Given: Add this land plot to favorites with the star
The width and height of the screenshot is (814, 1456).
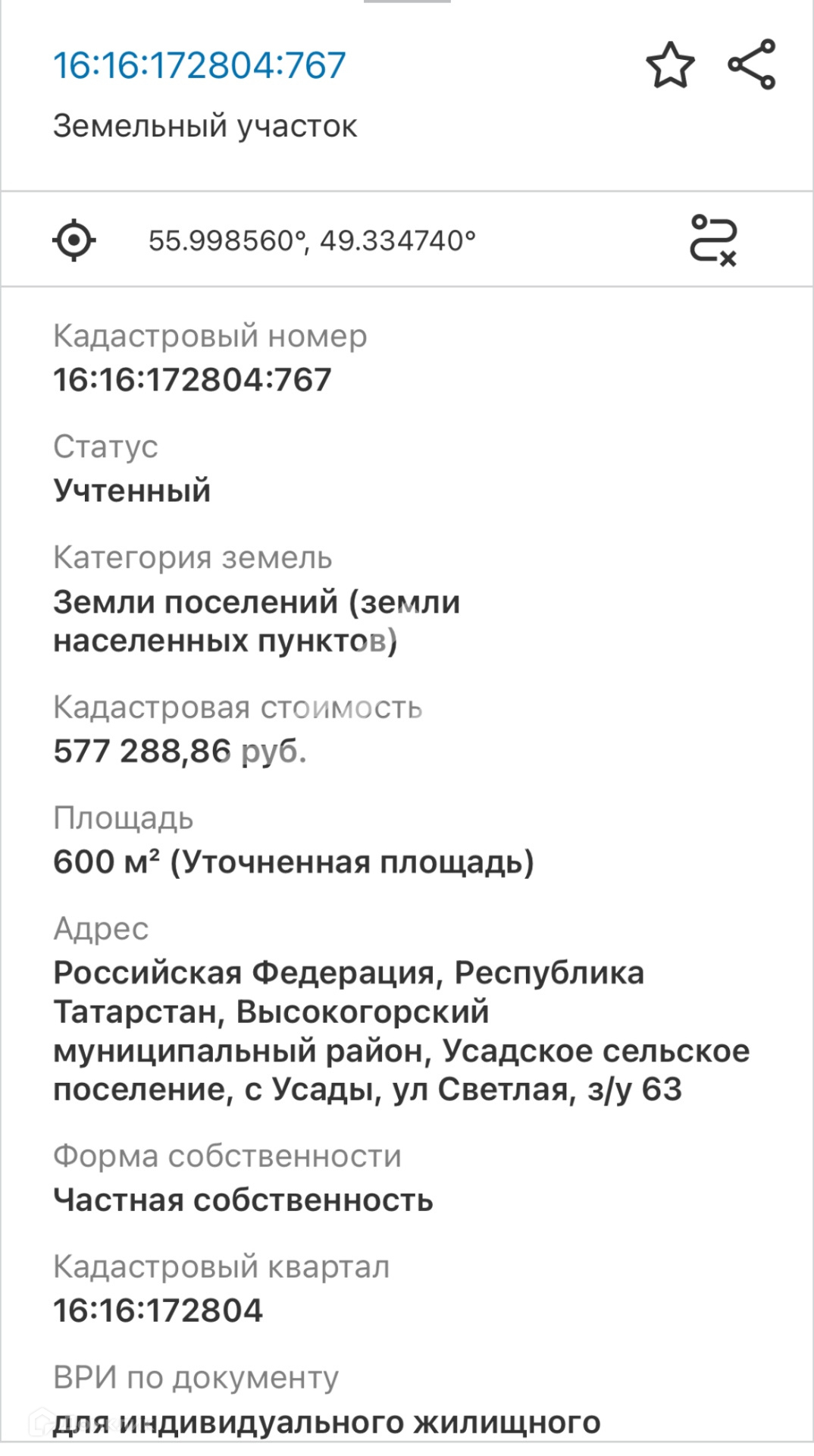Looking at the screenshot, I should 670,65.
